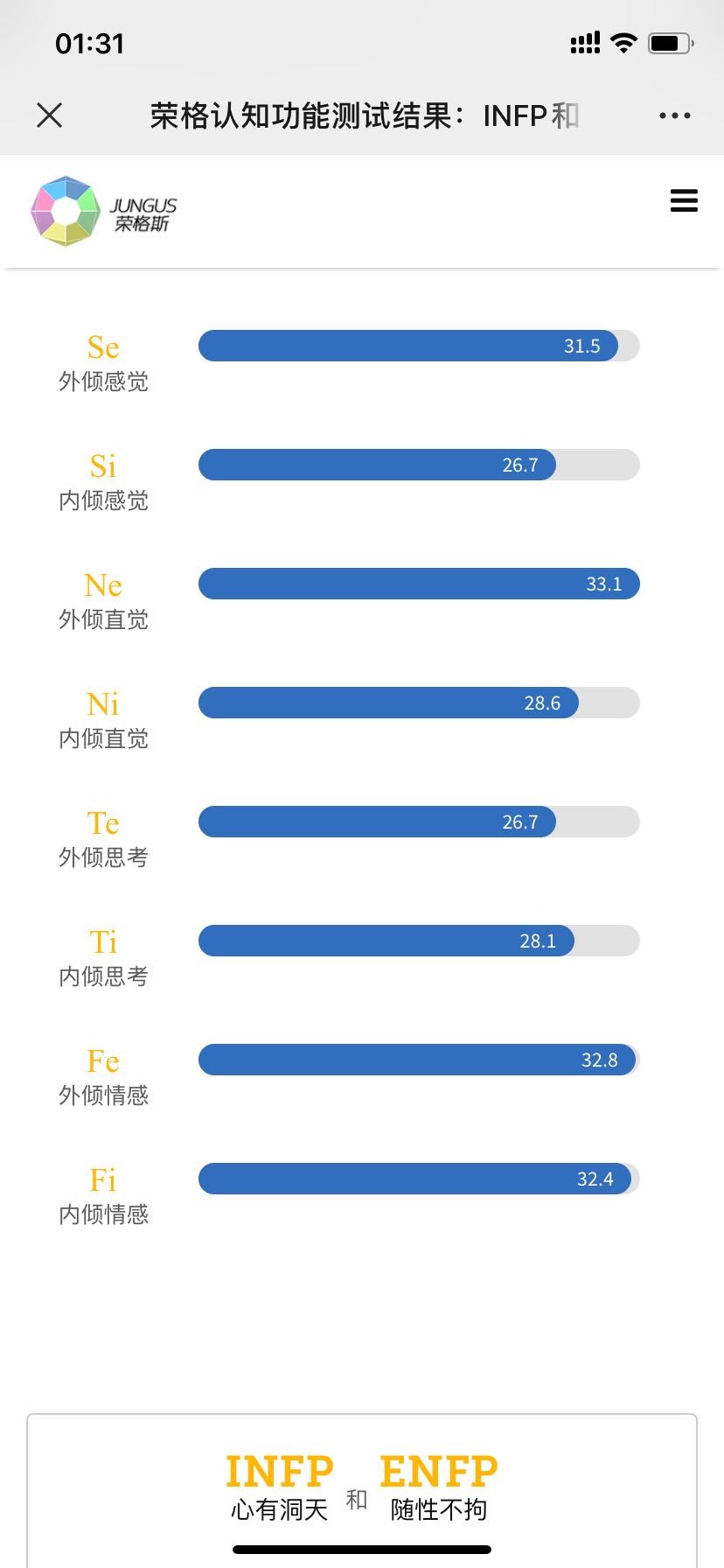This screenshot has height=1568, width=724.
Task: Open the hamburger site menu
Action: 684,200
